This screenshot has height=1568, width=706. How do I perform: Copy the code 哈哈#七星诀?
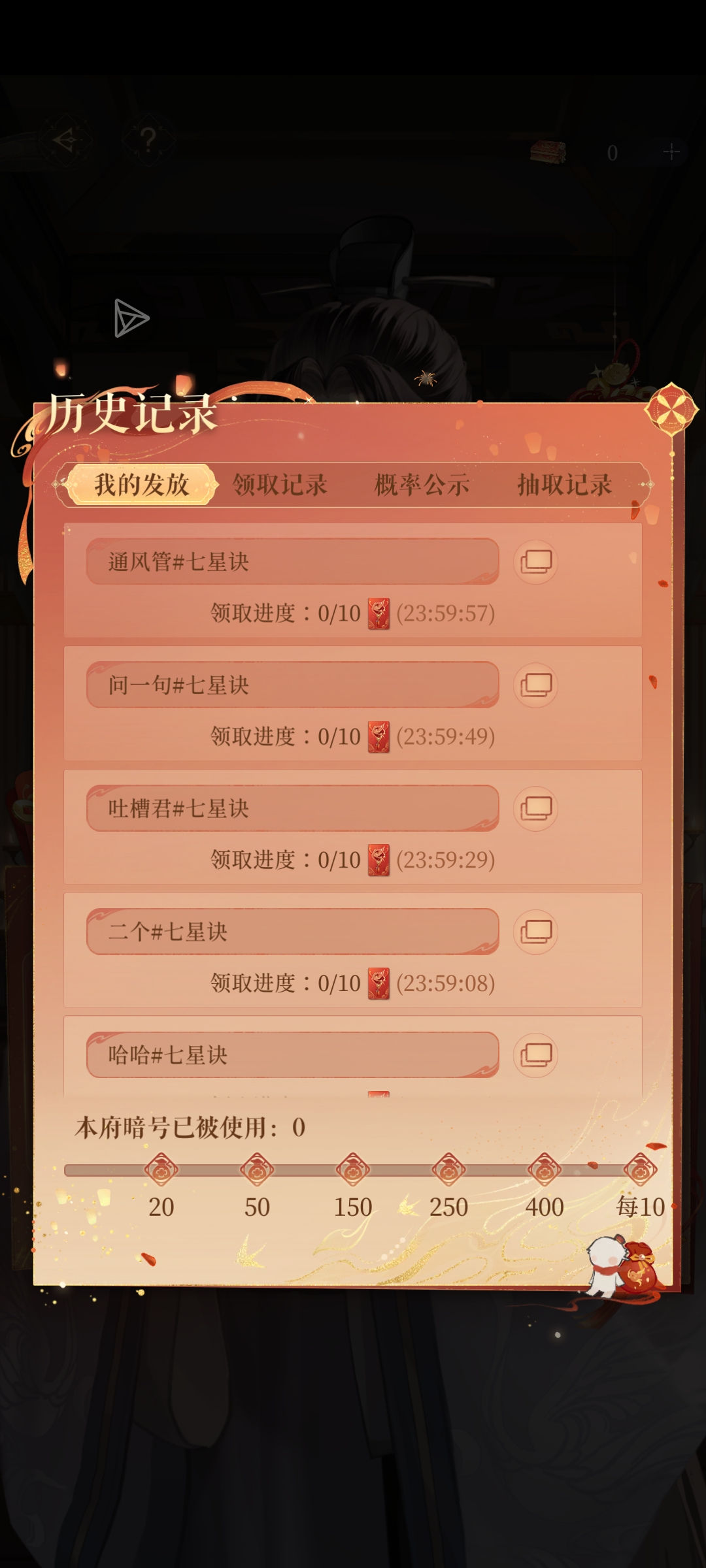tap(535, 1055)
